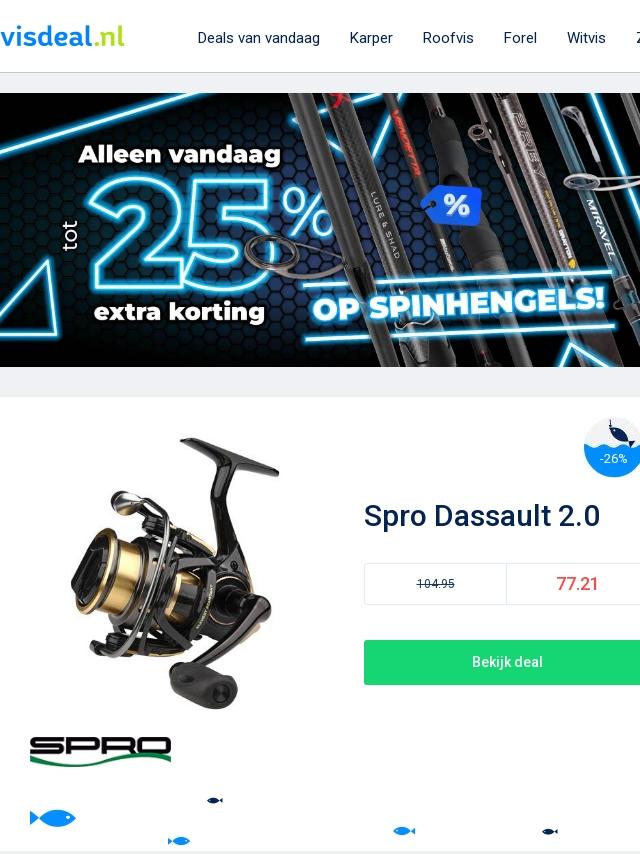Switch to the Karper category
The height and width of the screenshot is (854, 640).
coord(371,38)
